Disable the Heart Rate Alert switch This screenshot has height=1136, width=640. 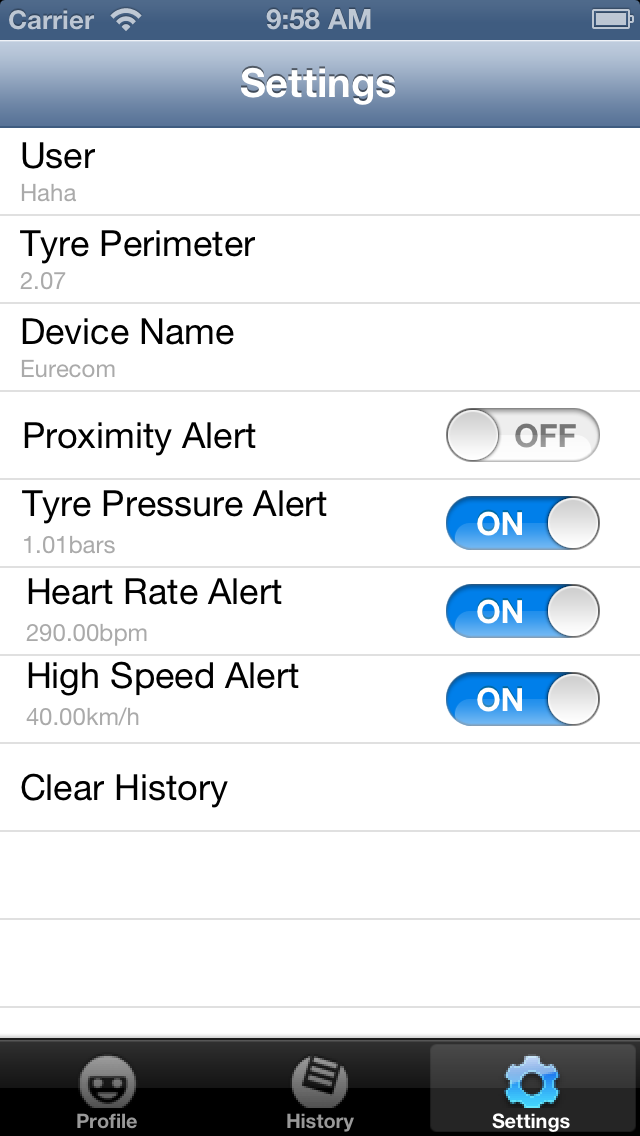pos(523,611)
